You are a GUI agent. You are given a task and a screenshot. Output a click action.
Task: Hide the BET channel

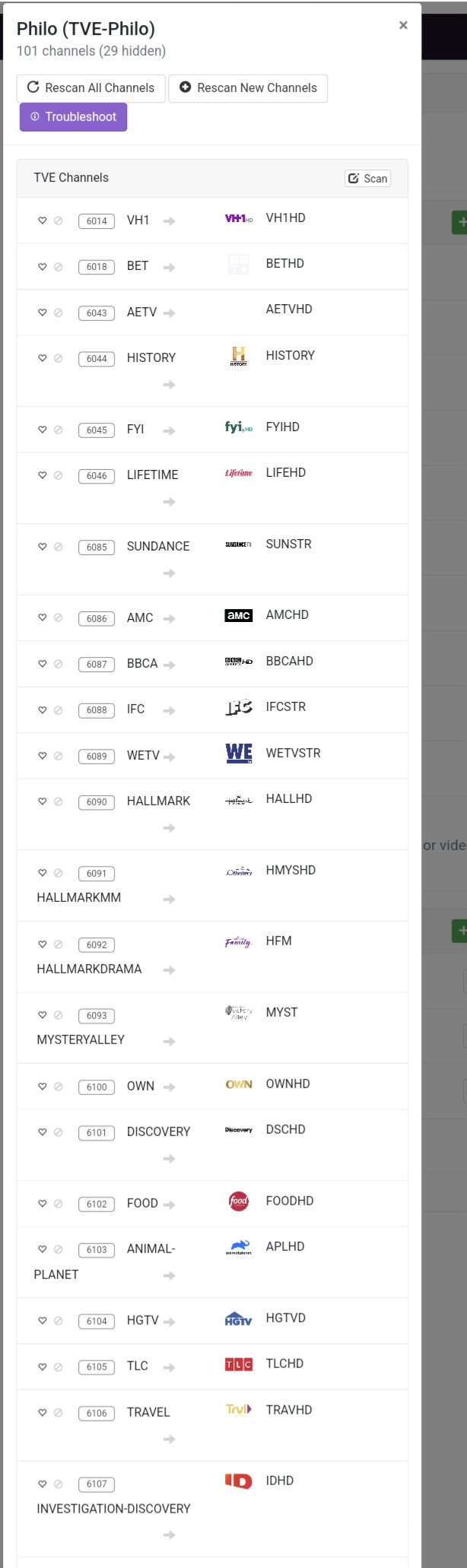(58, 267)
